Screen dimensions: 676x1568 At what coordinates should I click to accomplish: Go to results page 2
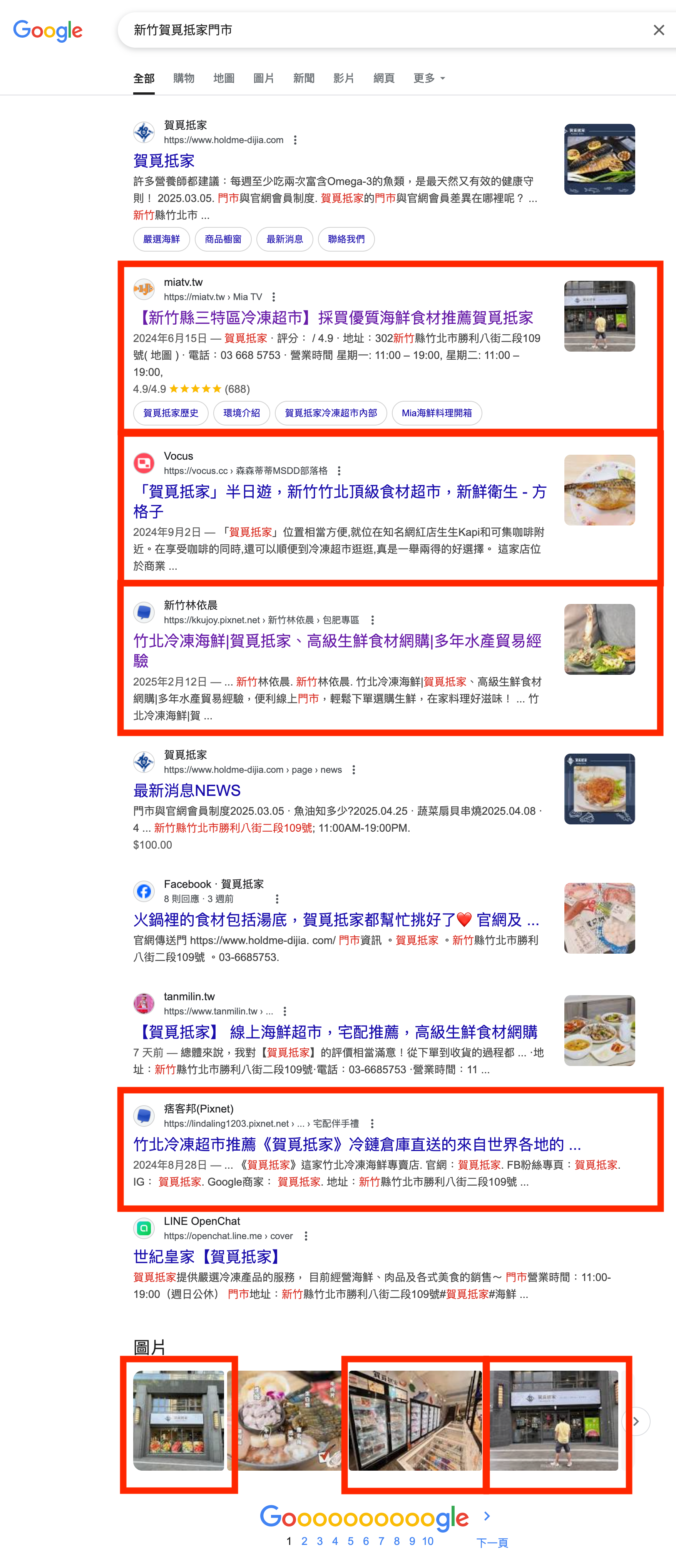(x=305, y=1541)
